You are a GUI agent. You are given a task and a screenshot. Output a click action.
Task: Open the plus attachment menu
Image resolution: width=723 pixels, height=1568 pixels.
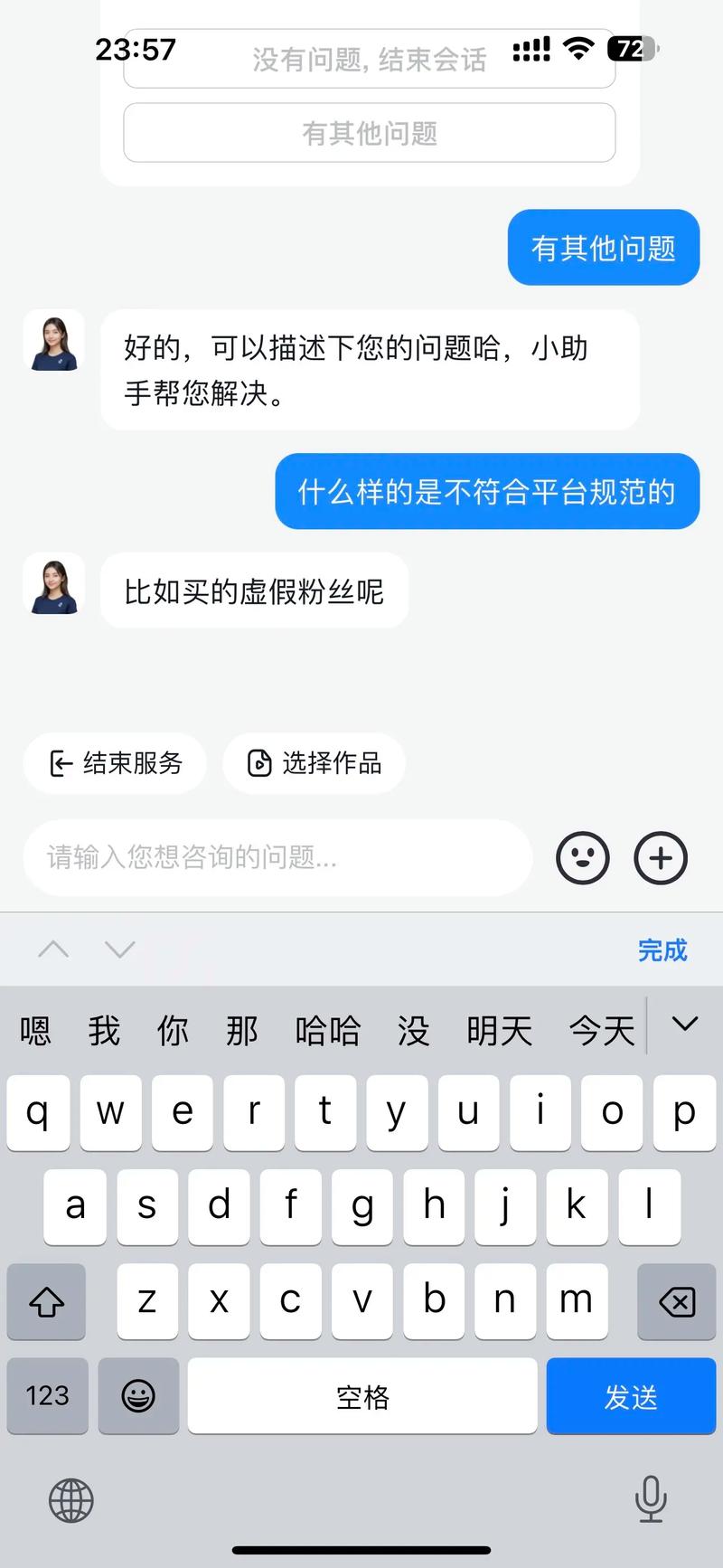click(x=661, y=857)
